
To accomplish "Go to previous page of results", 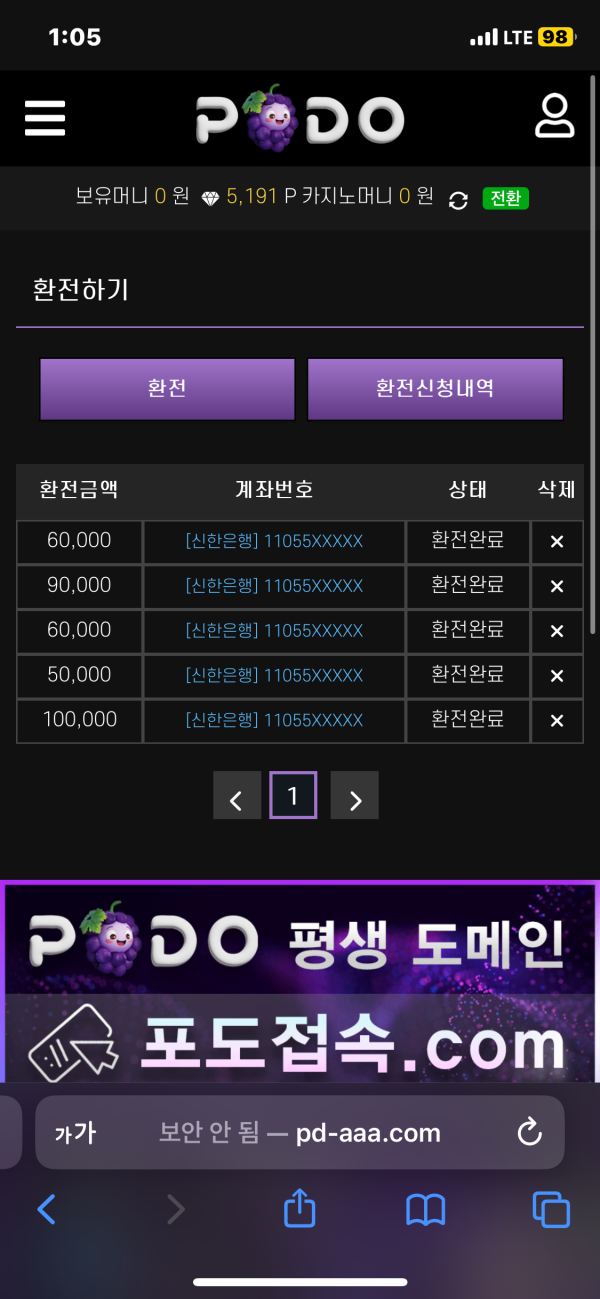I will click(x=237, y=796).
